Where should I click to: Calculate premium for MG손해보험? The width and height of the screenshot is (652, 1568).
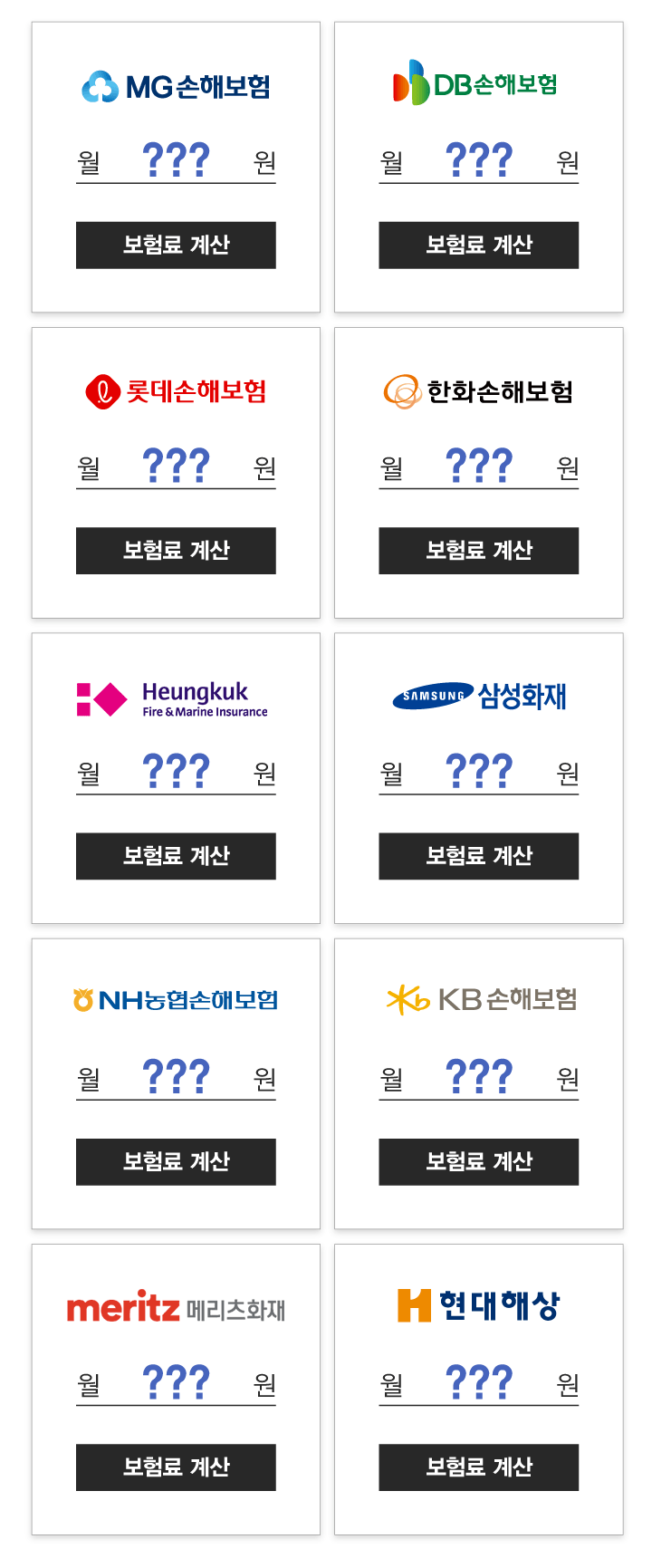pyautogui.click(x=176, y=245)
